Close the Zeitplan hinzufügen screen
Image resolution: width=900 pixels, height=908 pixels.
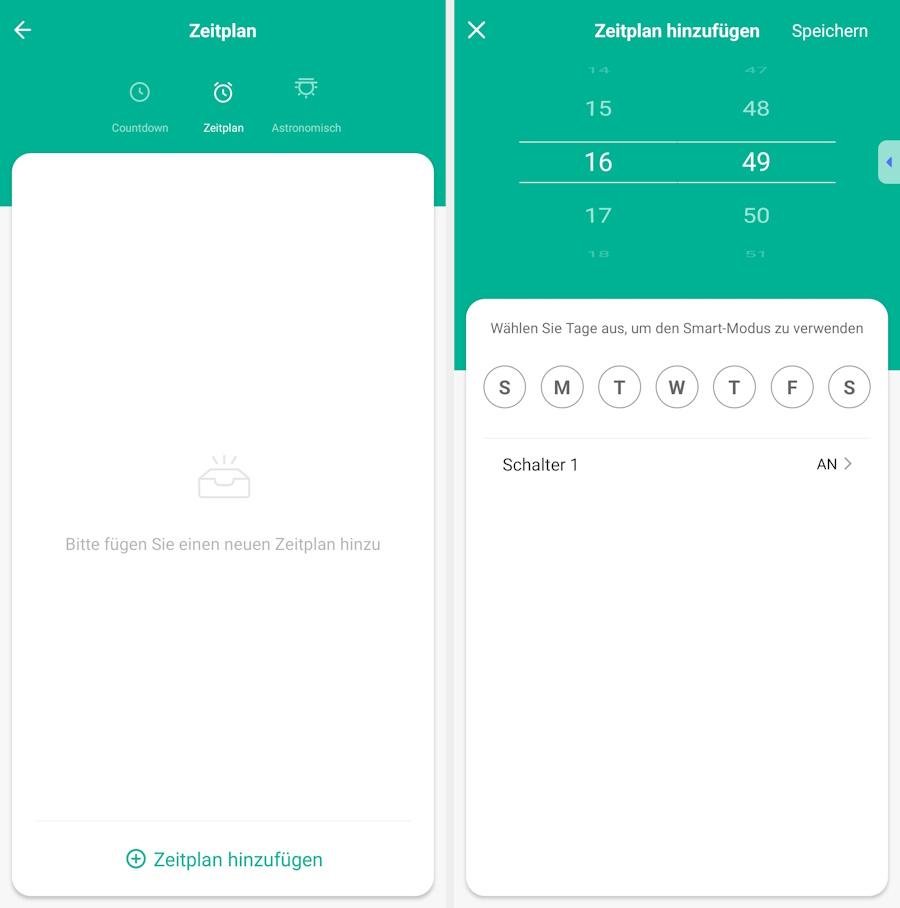tap(476, 30)
